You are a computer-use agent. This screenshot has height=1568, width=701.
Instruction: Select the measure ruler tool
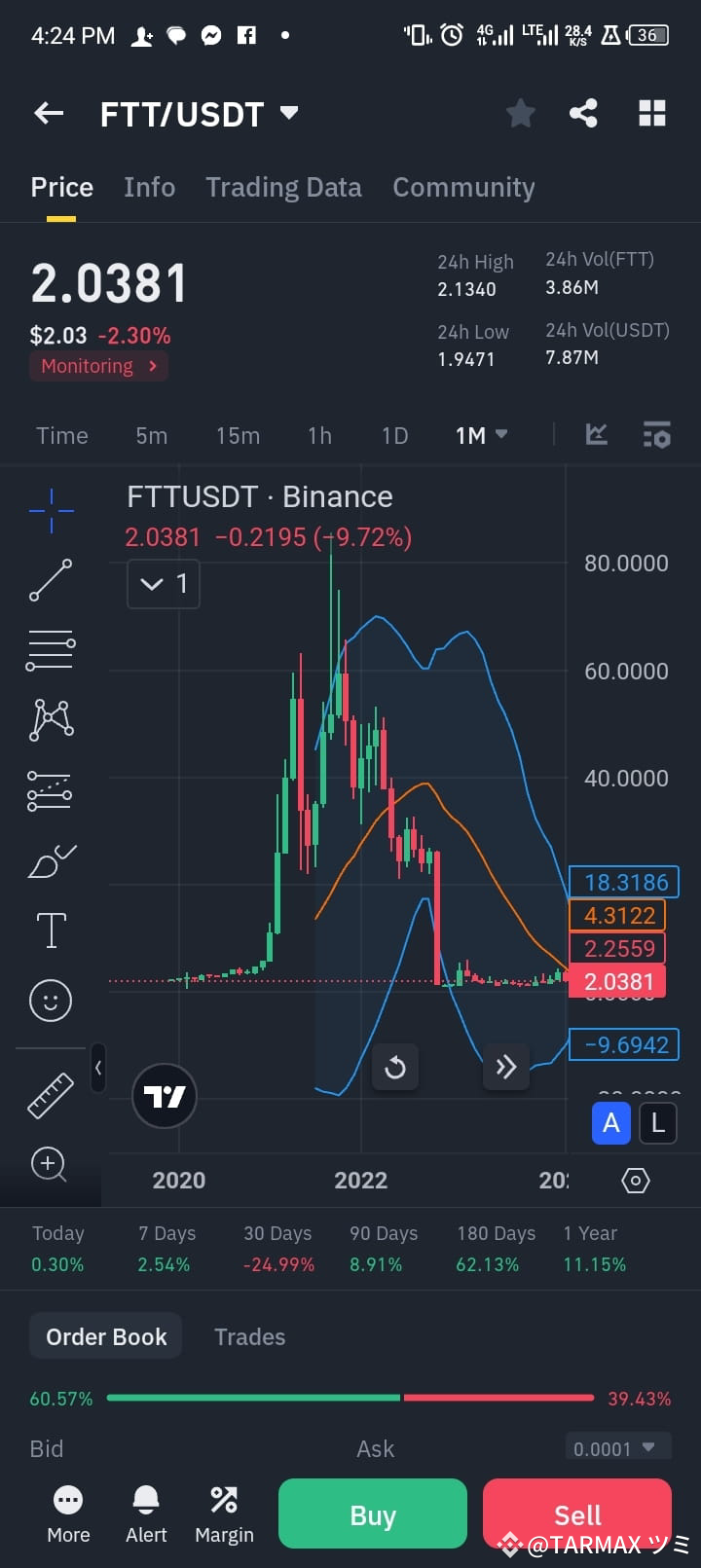[51, 1094]
